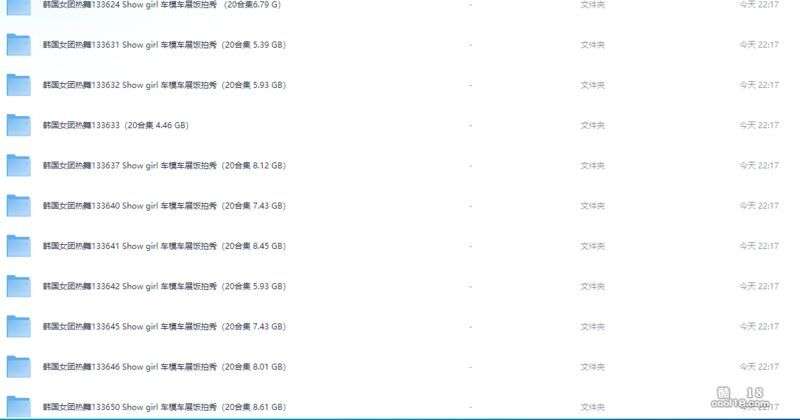The width and height of the screenshot is (800, 420).
Task: Open folder 133637 Show girl 8.12 GB
Action: point(165,165)
